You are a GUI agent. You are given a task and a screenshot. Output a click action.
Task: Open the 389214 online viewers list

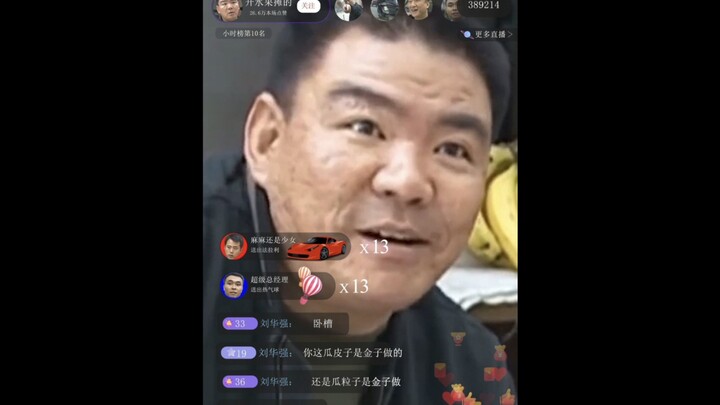coord(483,6)
